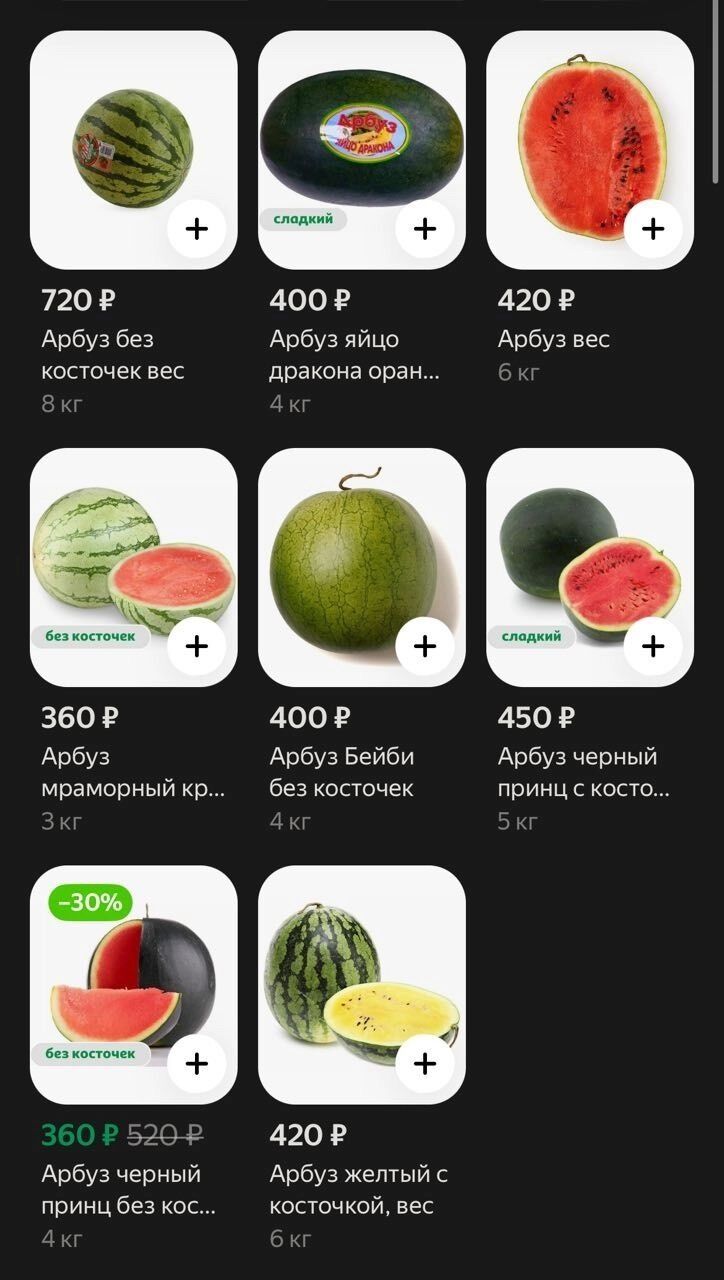
Task: Add discounted Арбуз черный принц без косточек to cart
Action: click(x=197, y=1063)
